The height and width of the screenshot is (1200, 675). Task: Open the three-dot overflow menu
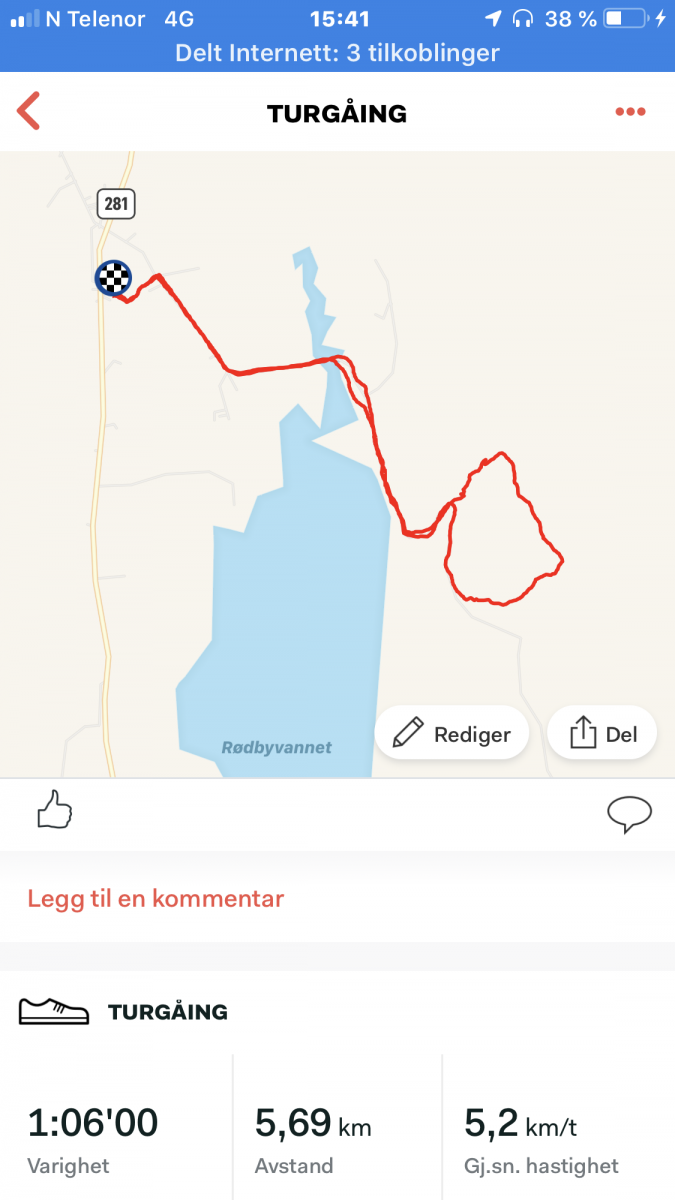tap(630, 112)
